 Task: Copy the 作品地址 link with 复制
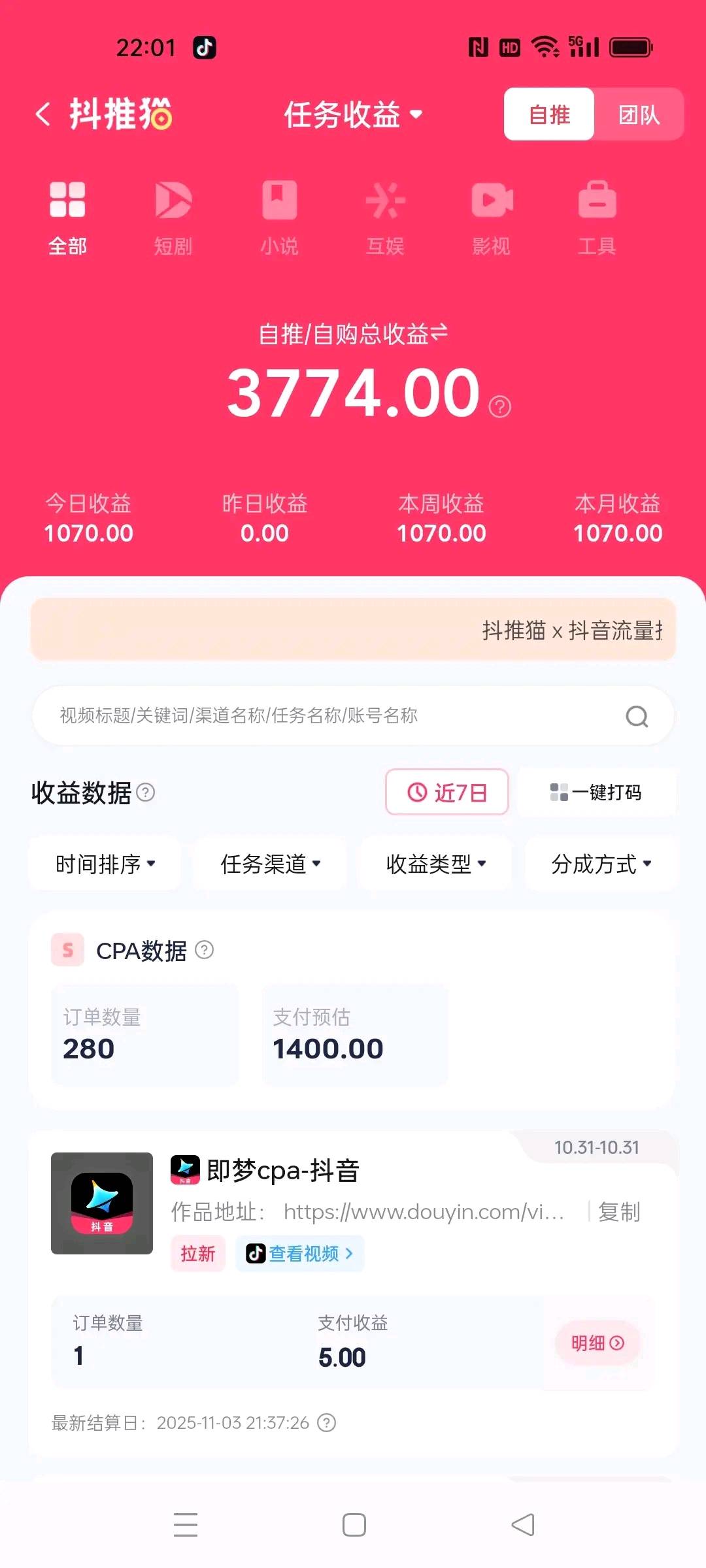618,1212
